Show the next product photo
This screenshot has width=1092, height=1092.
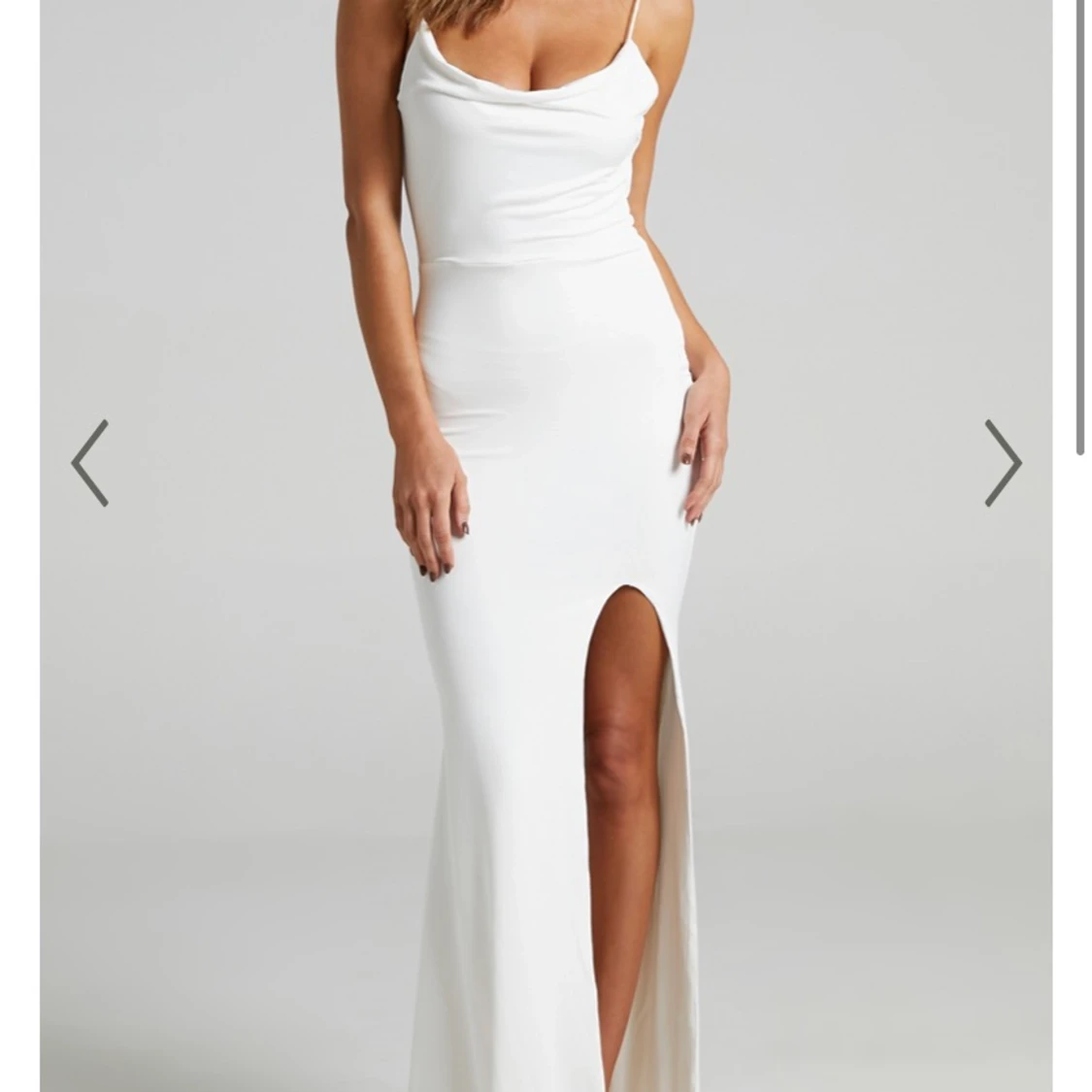click(1002, 463)
